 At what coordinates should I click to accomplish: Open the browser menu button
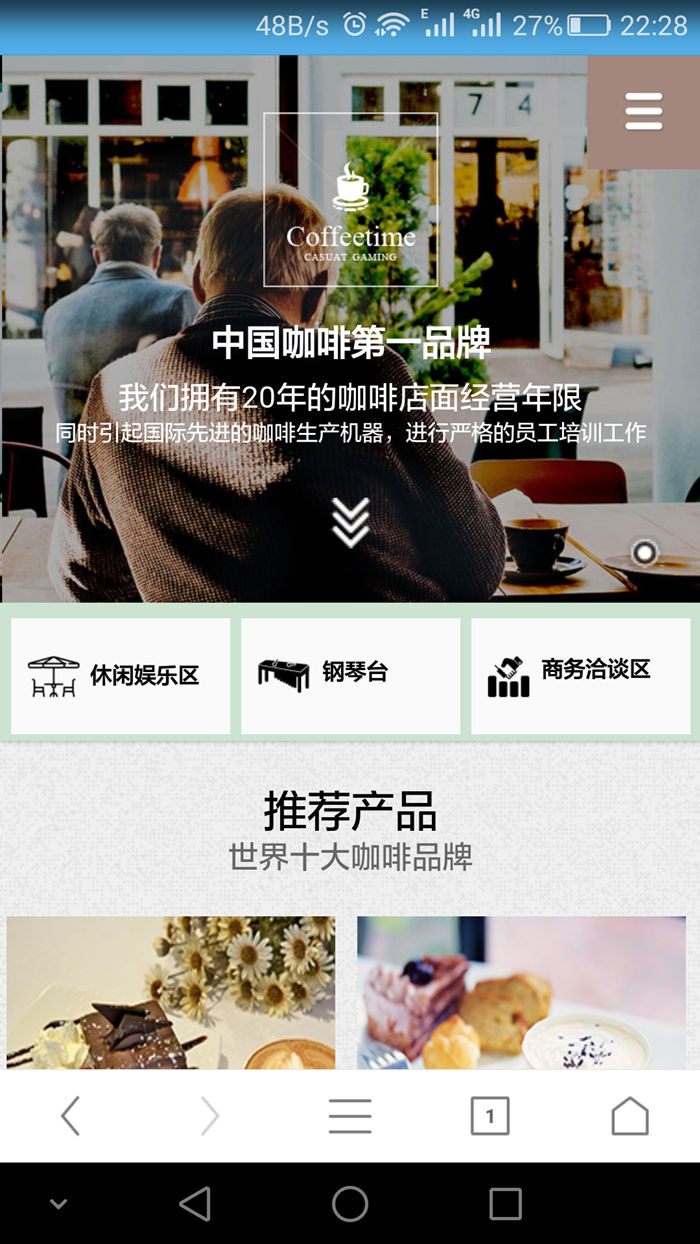tap(350, 1116)
